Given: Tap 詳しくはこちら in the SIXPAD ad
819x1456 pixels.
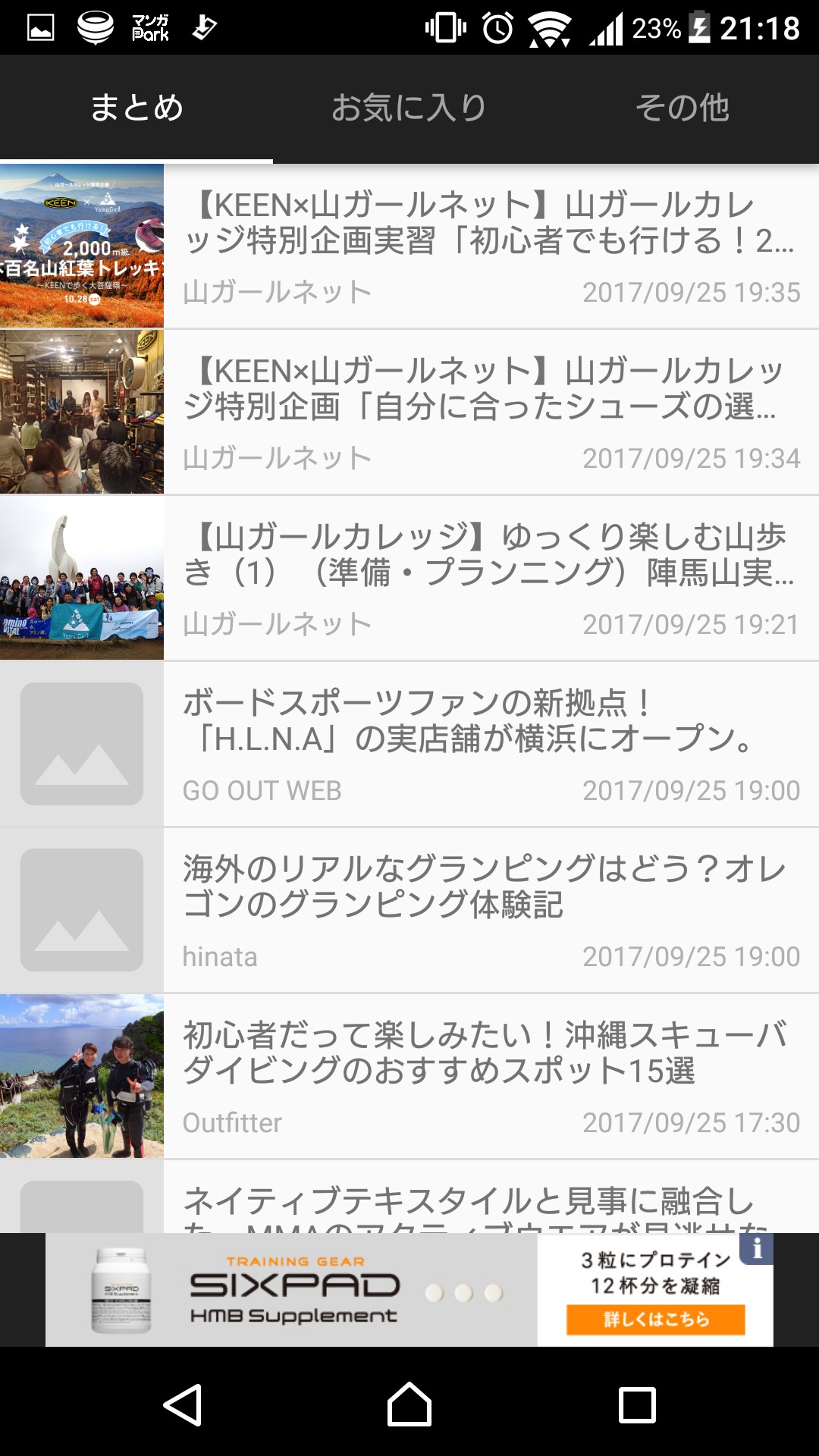Looking at the screenshot, I should [x=655, y=1319].
